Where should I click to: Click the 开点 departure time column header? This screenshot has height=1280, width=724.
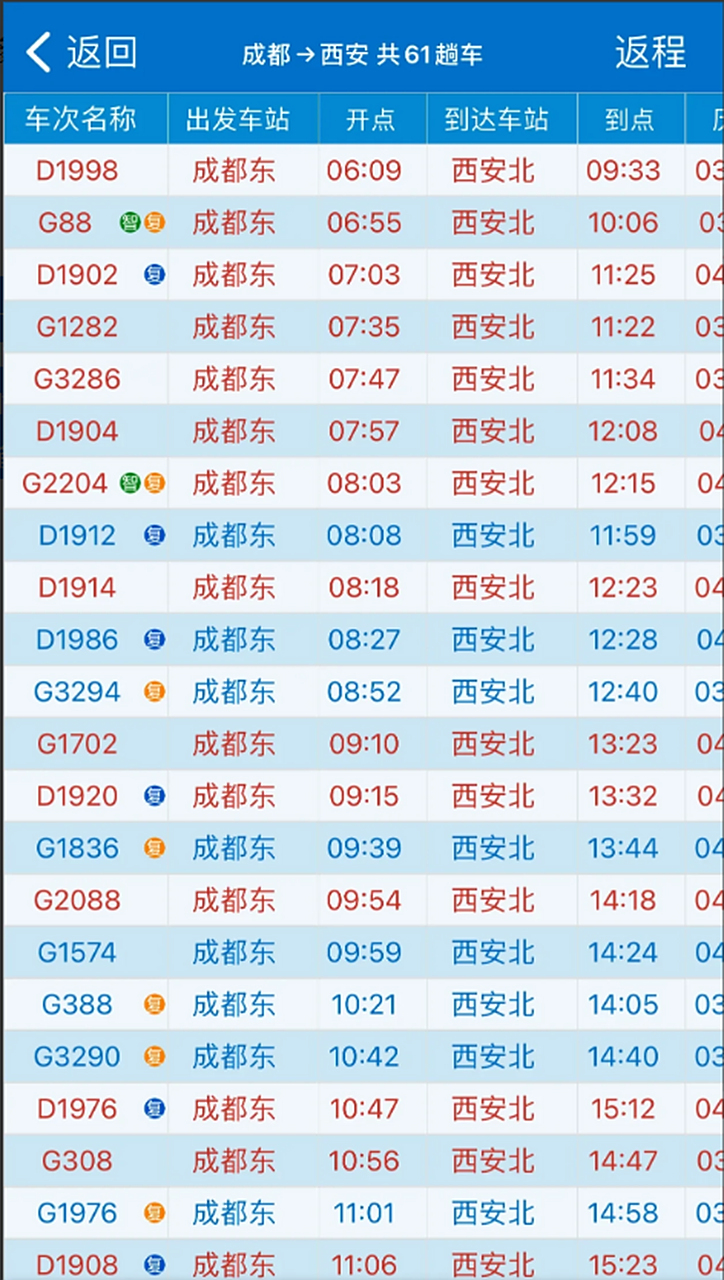coord(372,118)
